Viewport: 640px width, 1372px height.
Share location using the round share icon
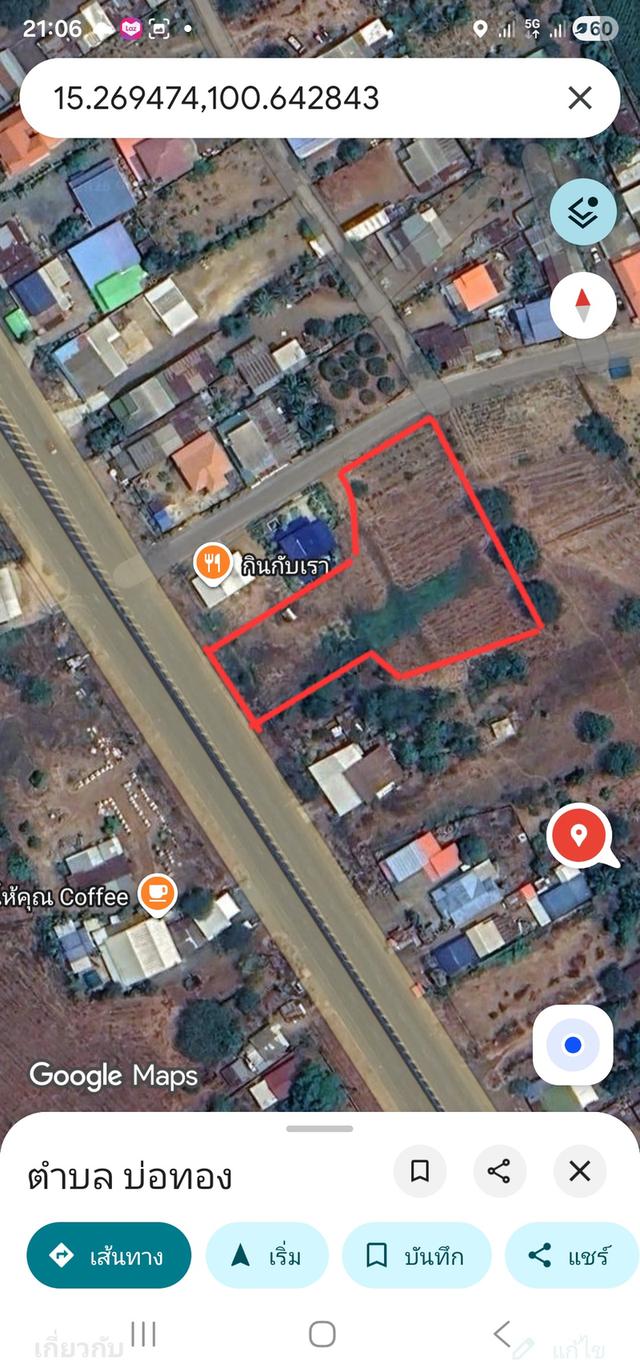click(x=499, y=1172)
